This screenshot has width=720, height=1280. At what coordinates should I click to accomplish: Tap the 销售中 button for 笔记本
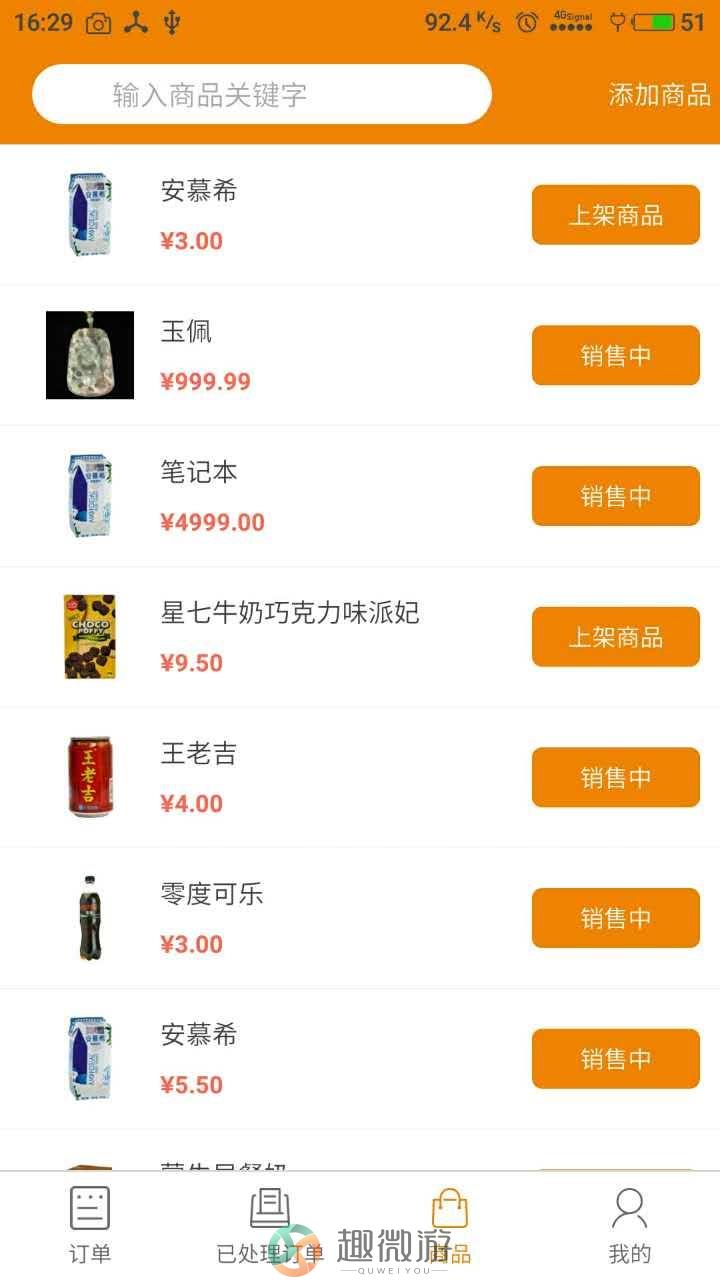(x=616, y=496)
